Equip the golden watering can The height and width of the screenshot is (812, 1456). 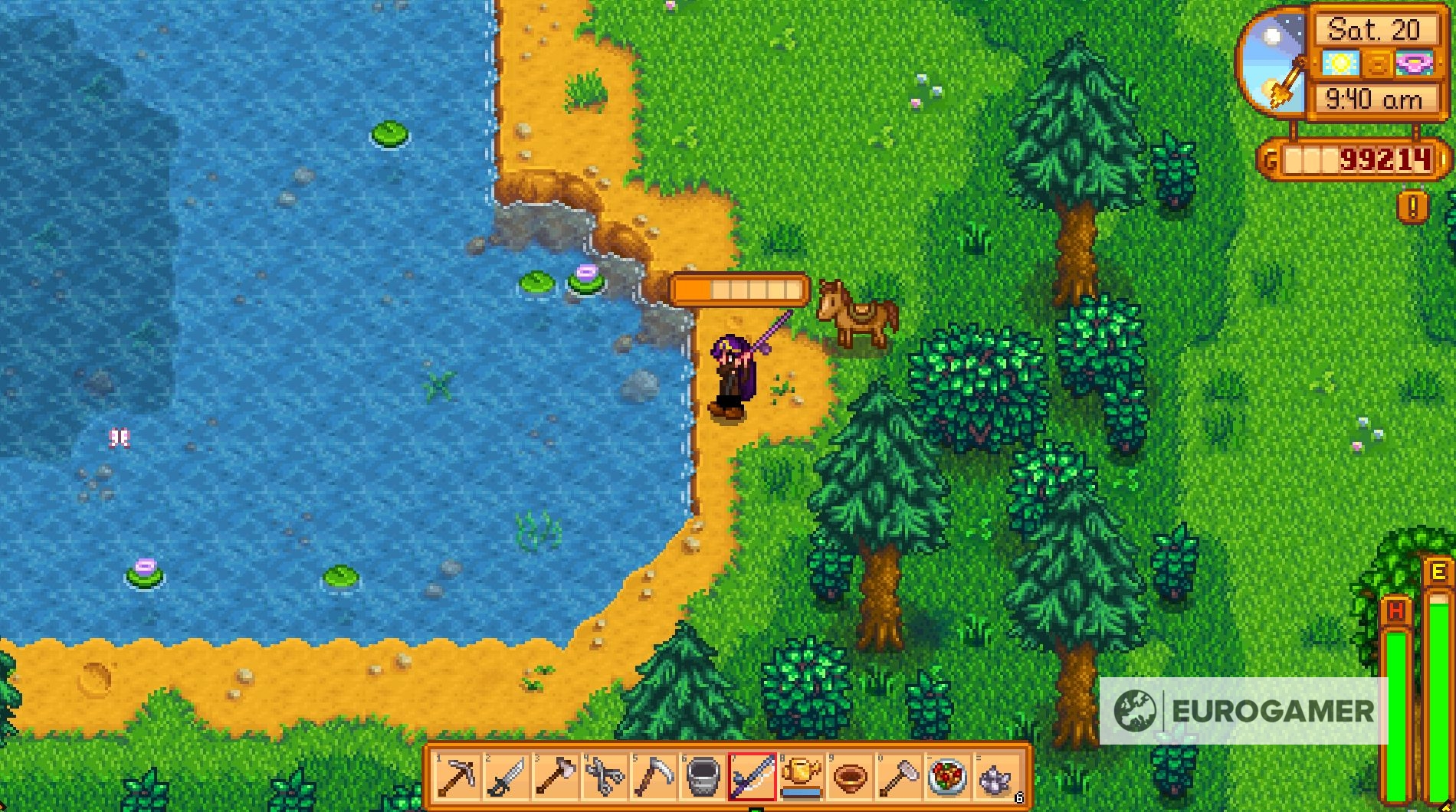pyautogui.click(x=801, y=777)
